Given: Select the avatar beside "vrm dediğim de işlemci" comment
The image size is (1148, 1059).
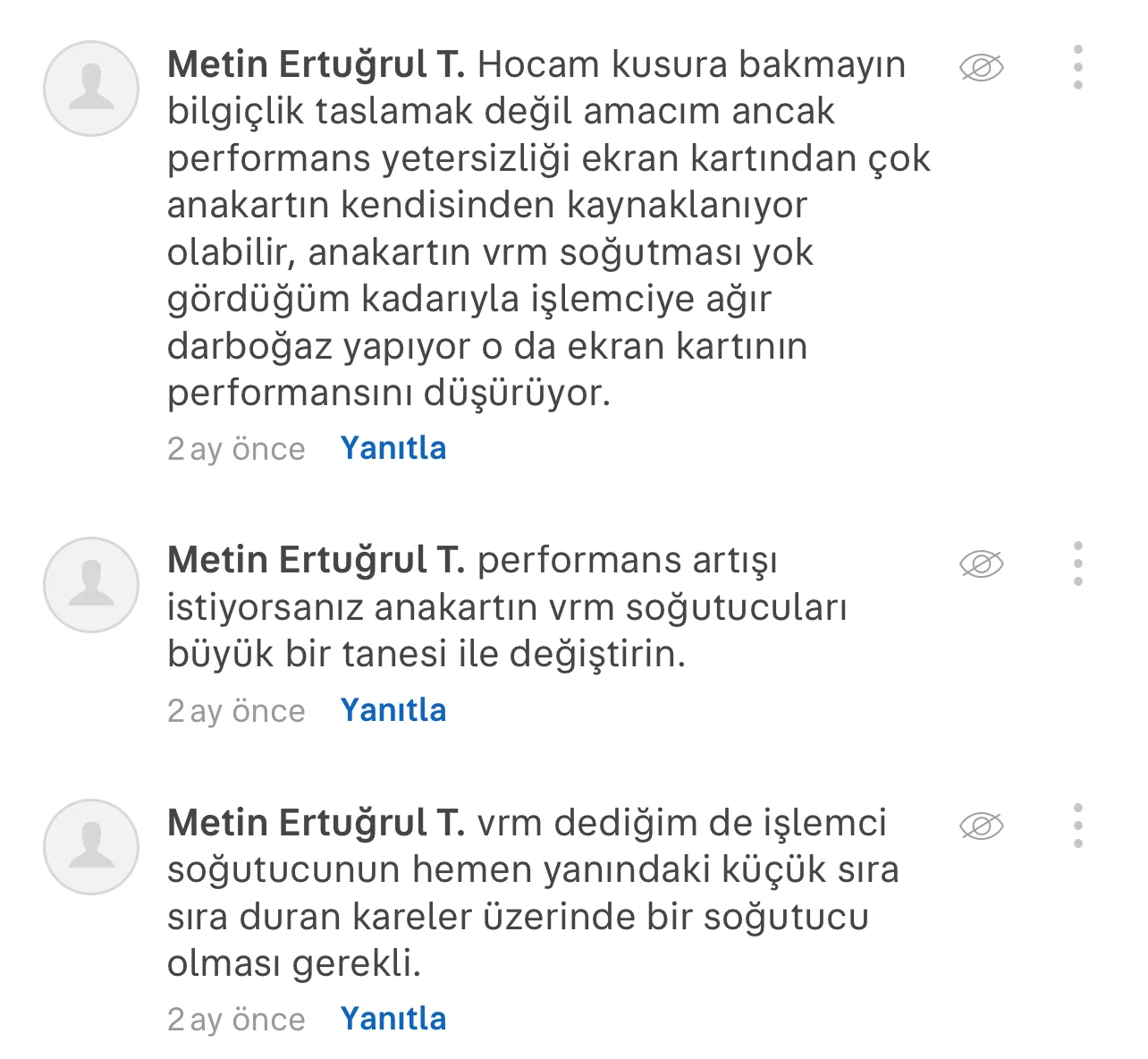Looking at the screenshot, I should tap(91, 847).
